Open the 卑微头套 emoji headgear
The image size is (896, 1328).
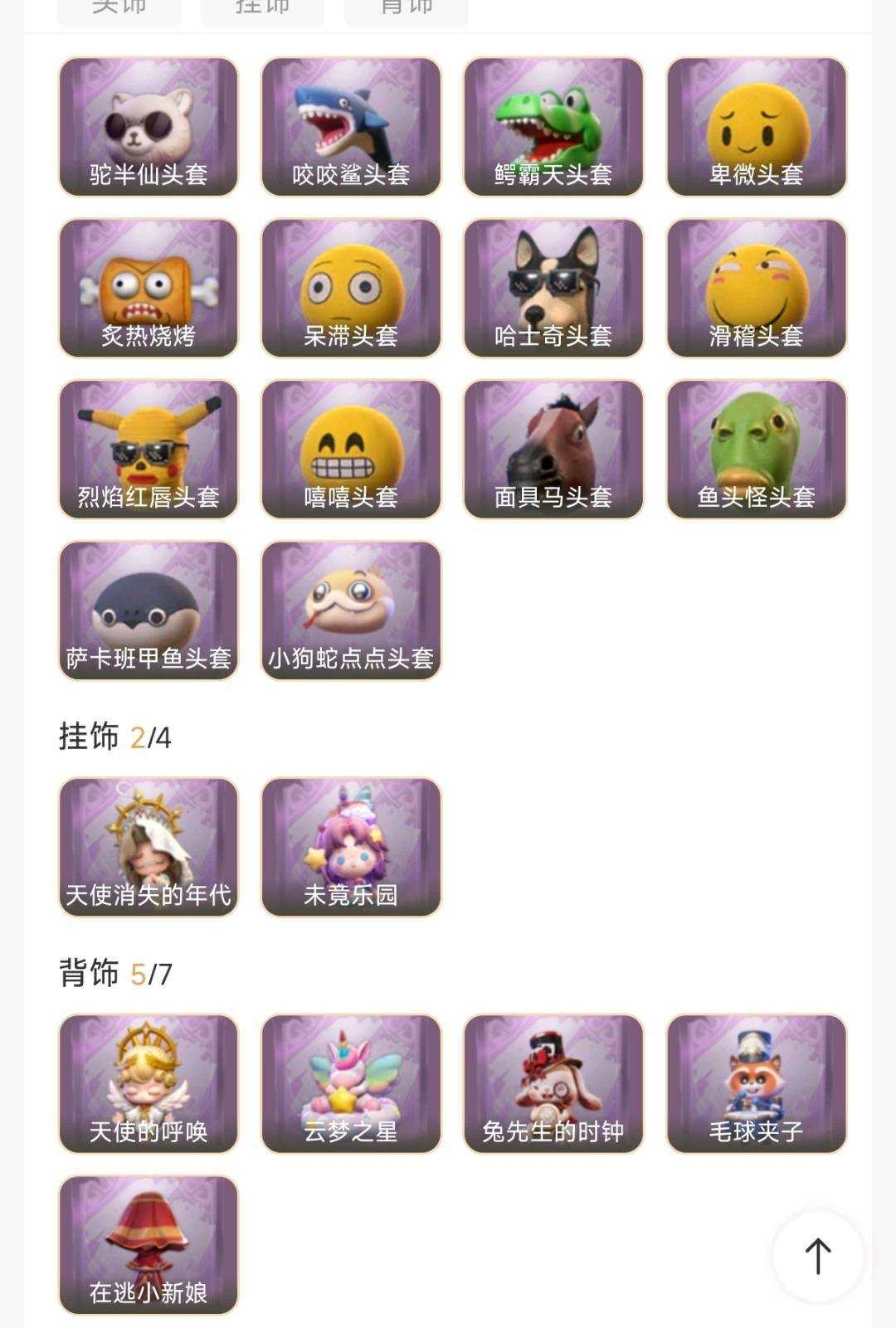[x=756, y=127]
